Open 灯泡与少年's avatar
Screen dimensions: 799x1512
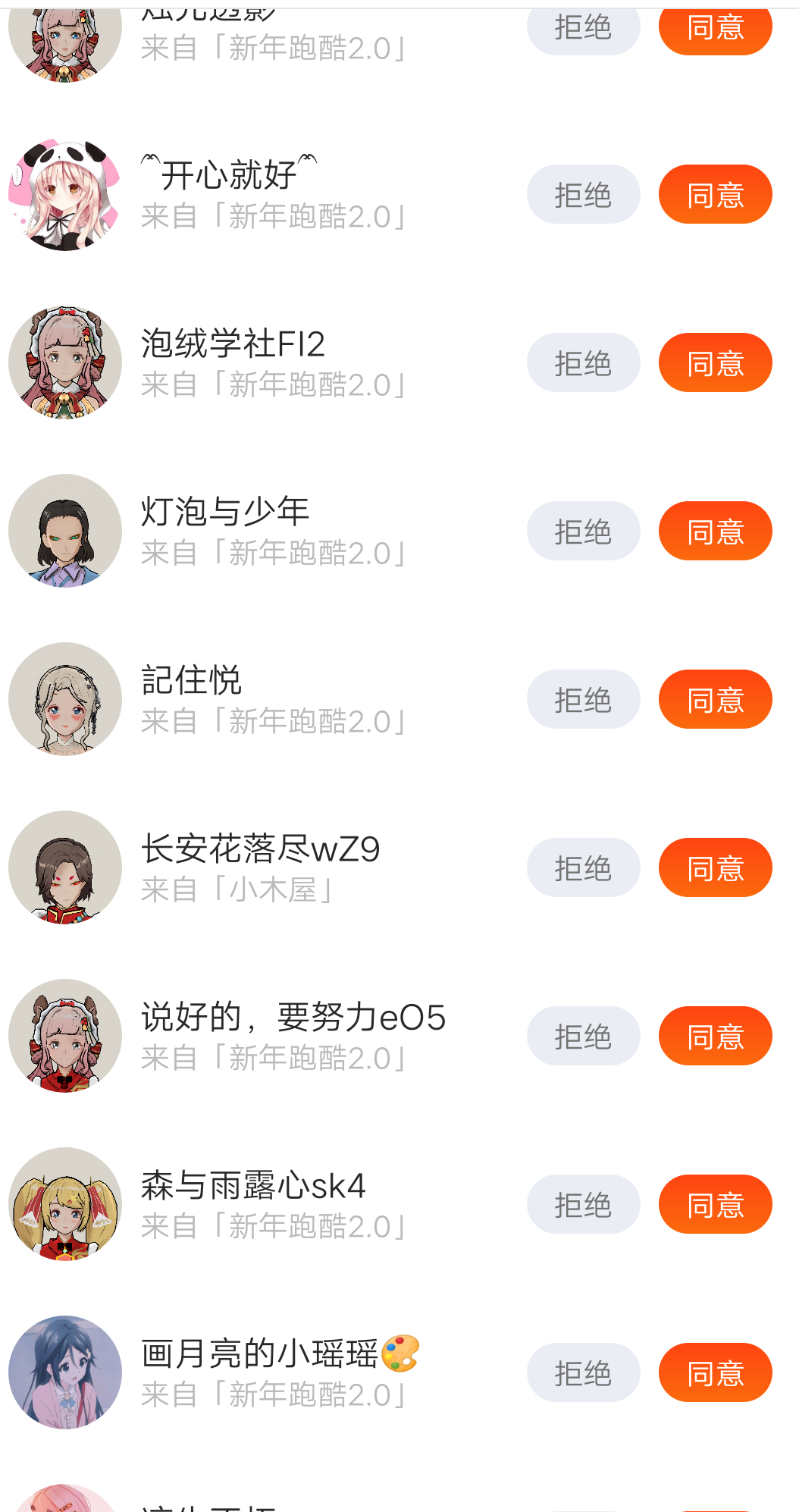[x=65, y=531]
